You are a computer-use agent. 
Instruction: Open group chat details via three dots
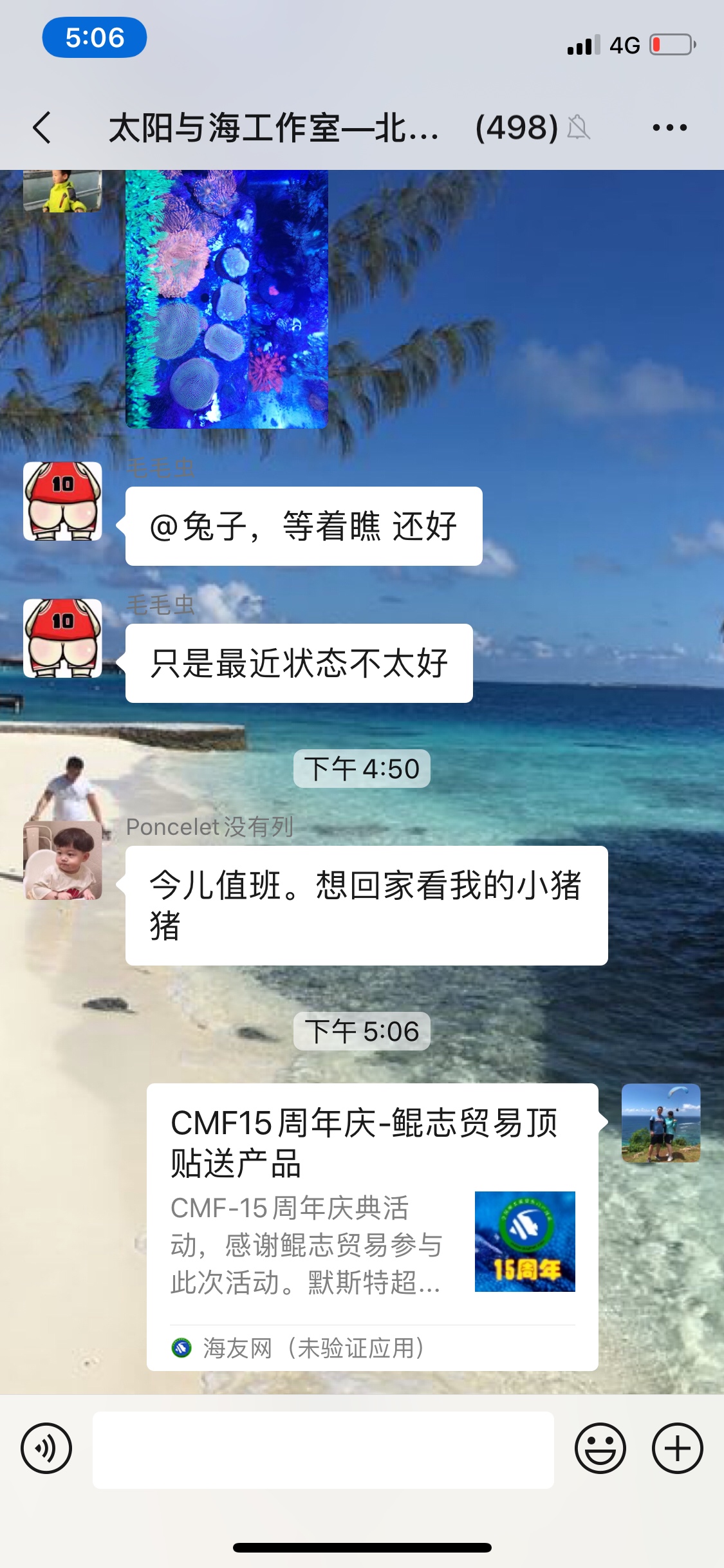click(669, 127)
